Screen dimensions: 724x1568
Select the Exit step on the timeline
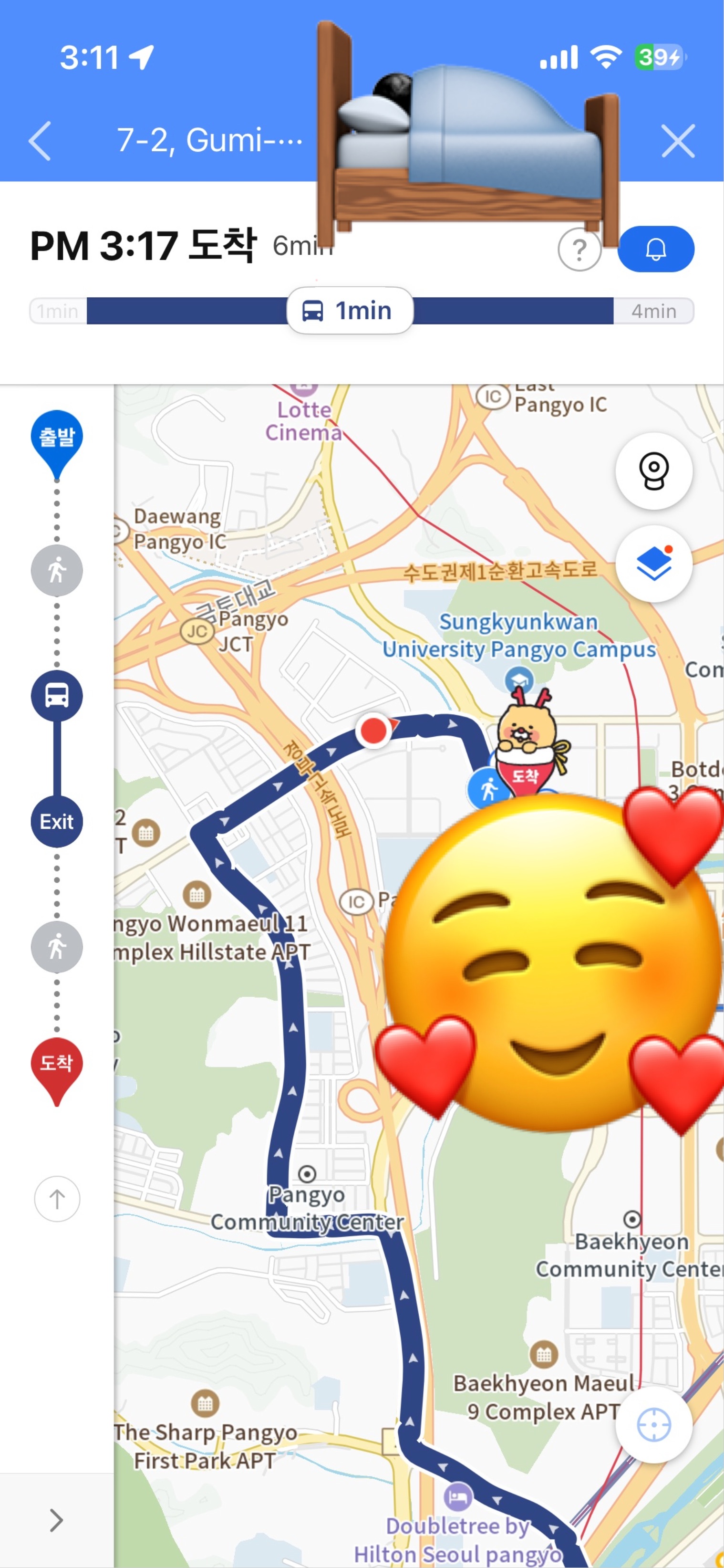tap(57, 821)
